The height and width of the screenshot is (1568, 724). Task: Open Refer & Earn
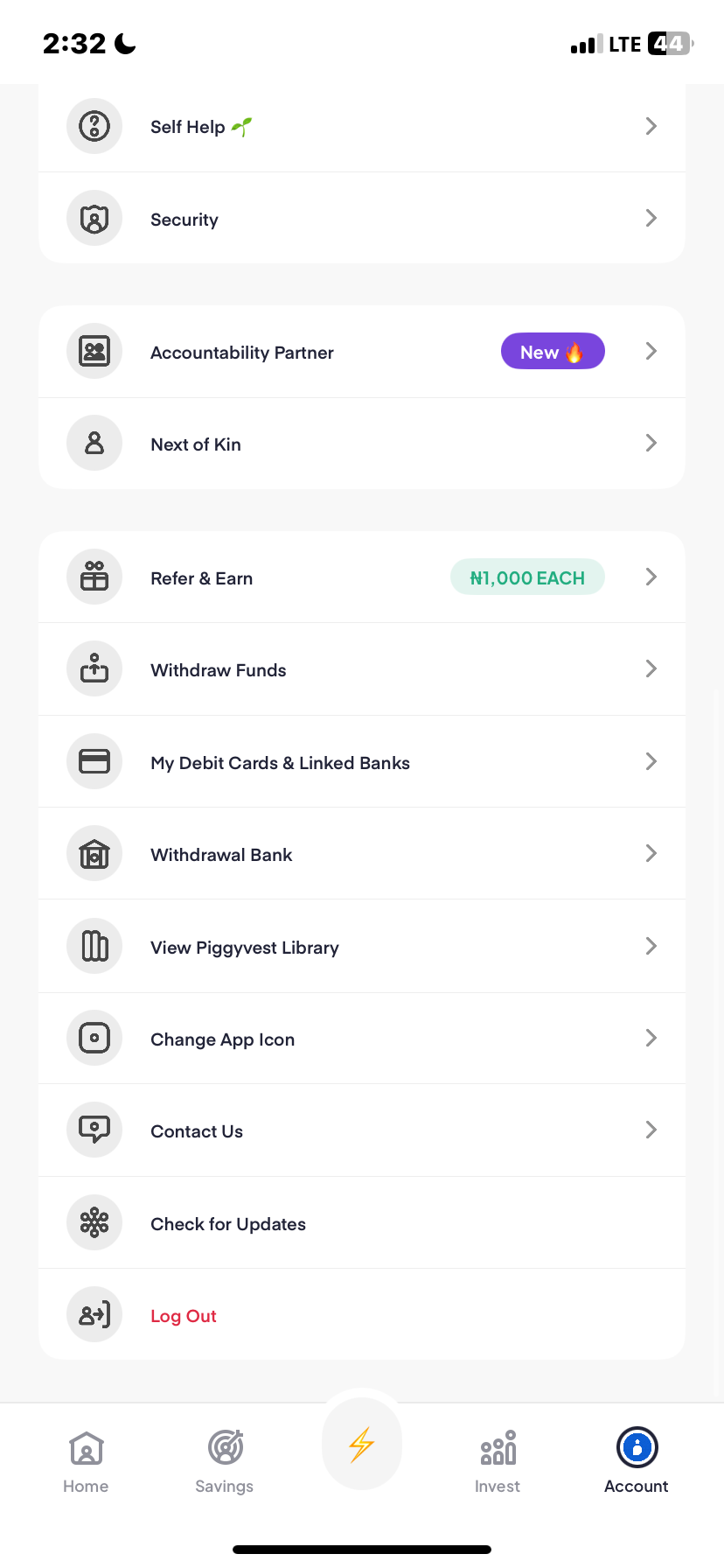click(361, 577)
